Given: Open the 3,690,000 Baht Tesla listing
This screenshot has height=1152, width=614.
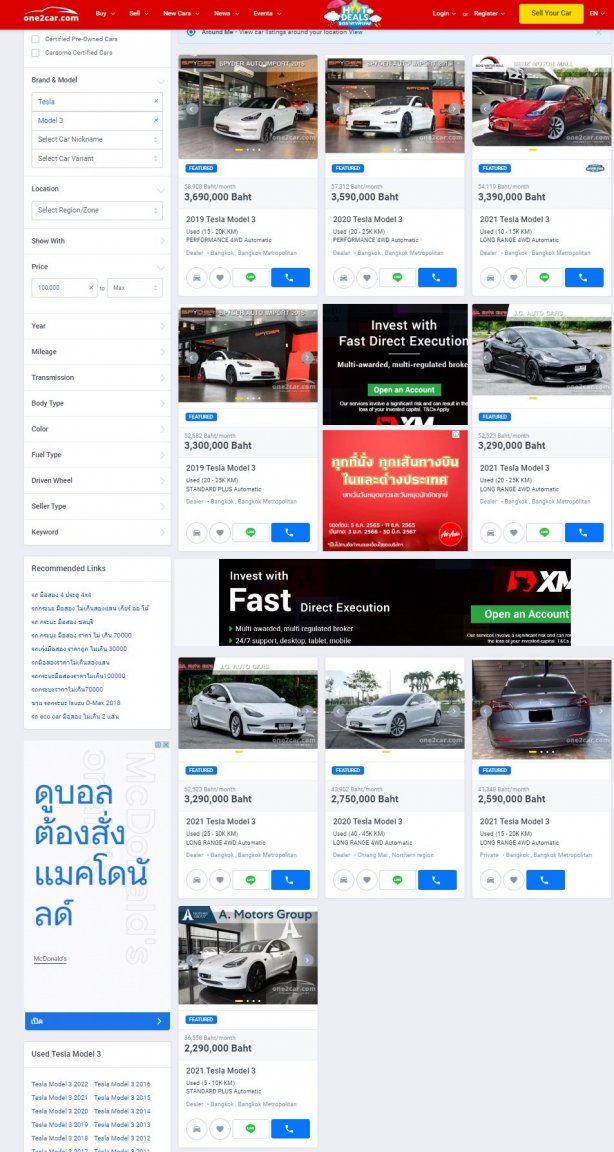Looking at the screenshot, I should pos(222,219).
